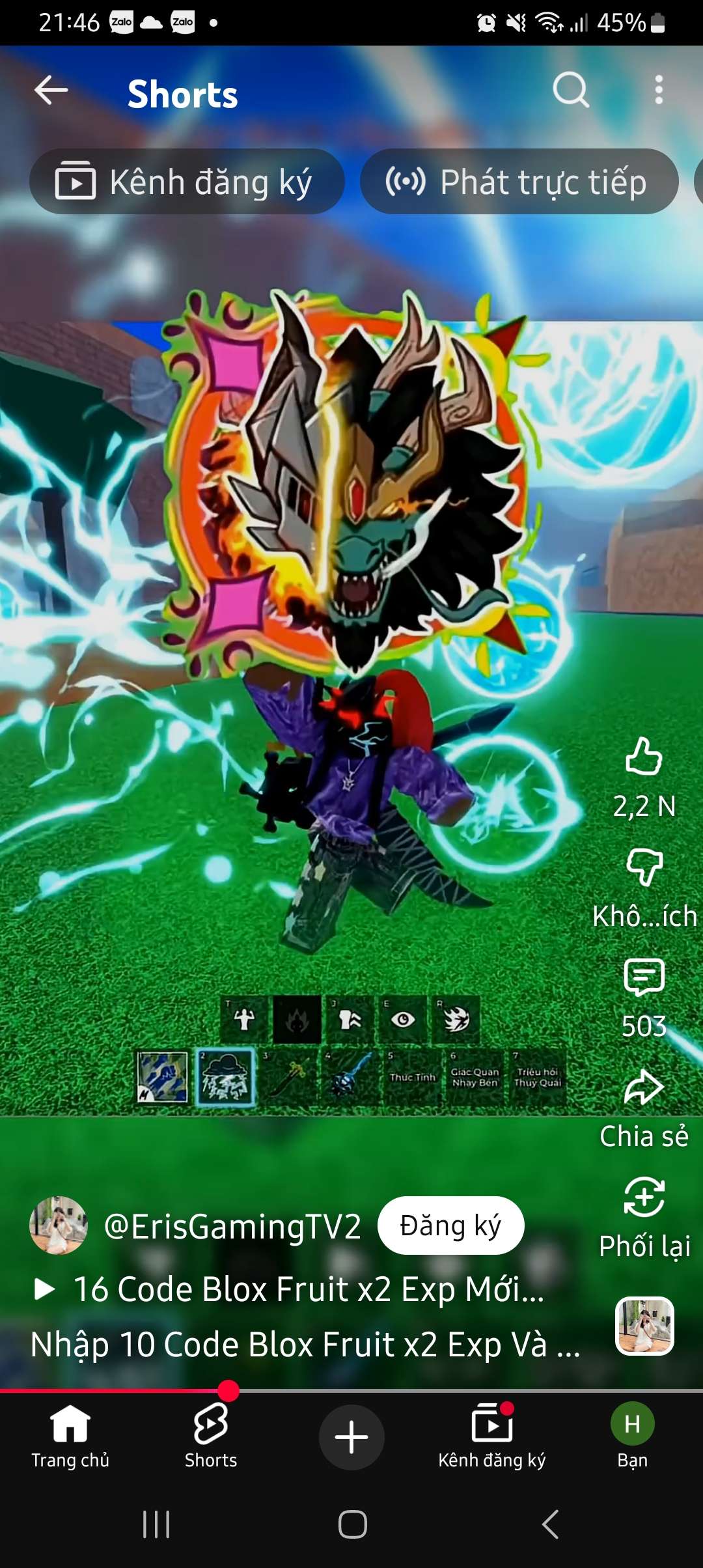Open the Kênh đăng ký bottom tab

click(x=492, y=1436)
